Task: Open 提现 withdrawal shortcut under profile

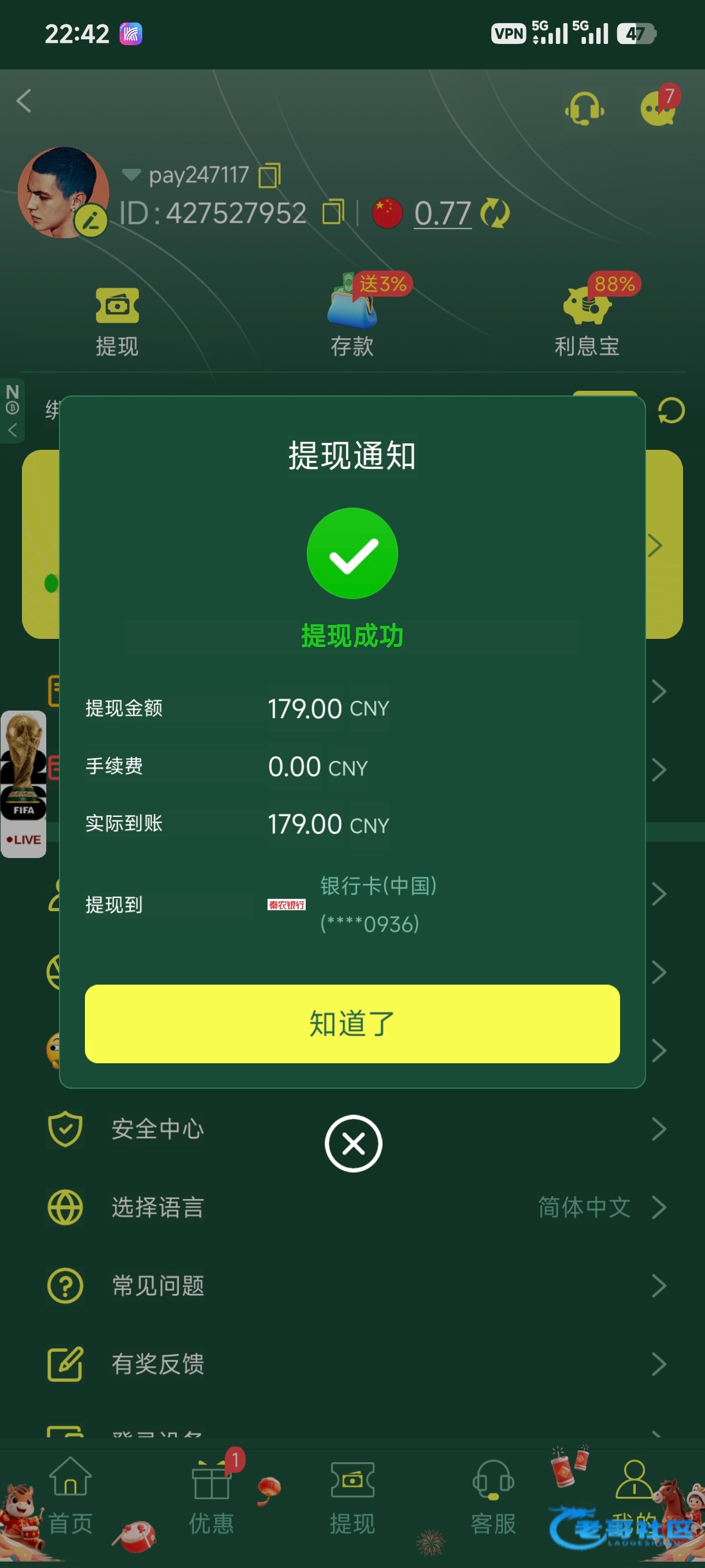Action: pyautogui.click(x=117, y=321)
